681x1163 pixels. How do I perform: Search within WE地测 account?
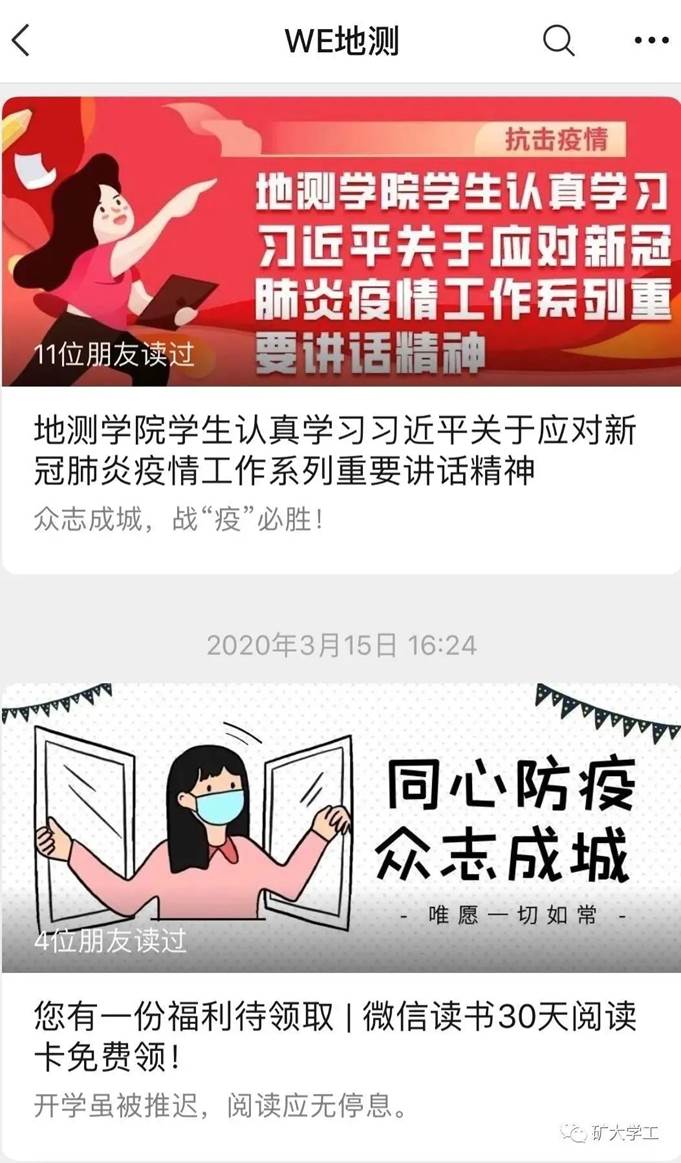click(x=559, y=41)
